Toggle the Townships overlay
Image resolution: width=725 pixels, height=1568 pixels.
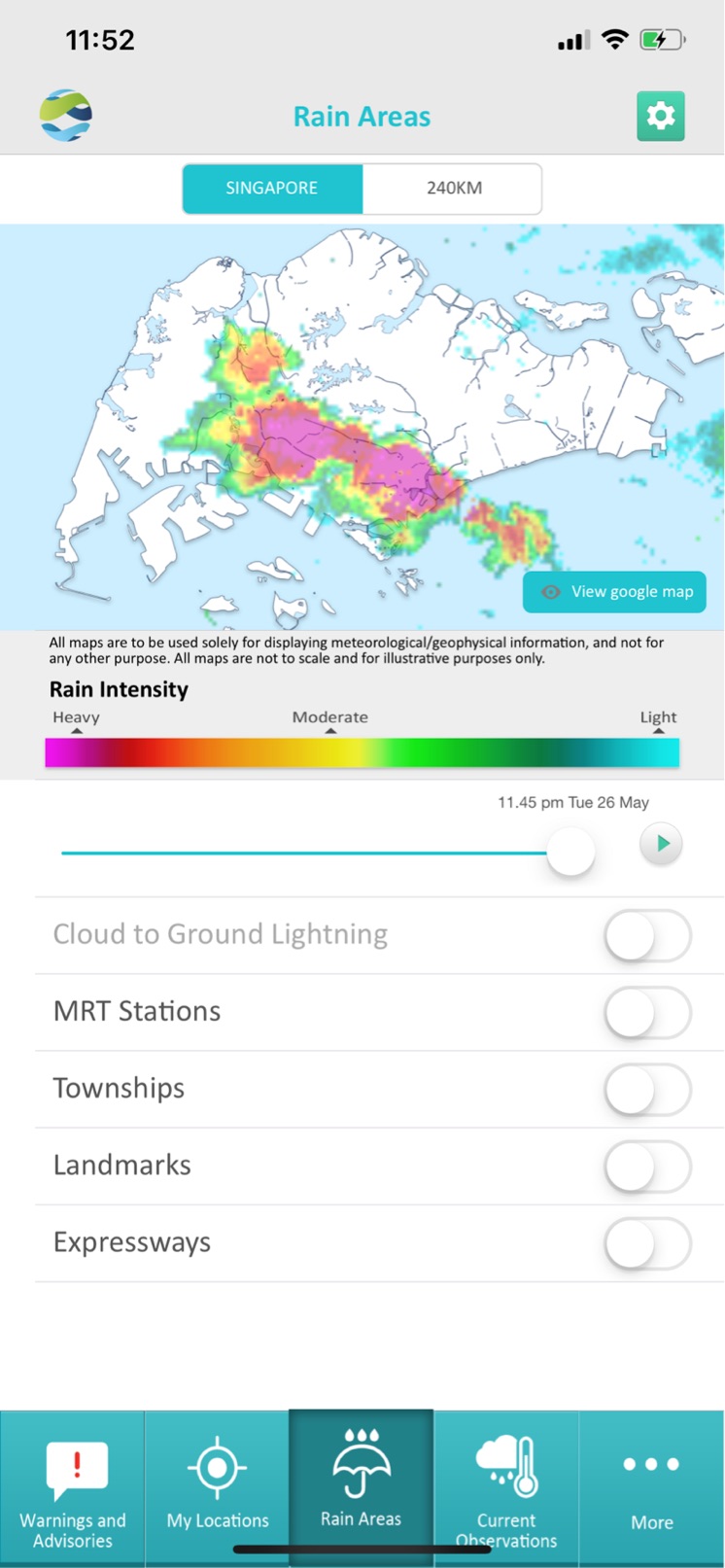pyautogui.click(x=647, y=1090)
